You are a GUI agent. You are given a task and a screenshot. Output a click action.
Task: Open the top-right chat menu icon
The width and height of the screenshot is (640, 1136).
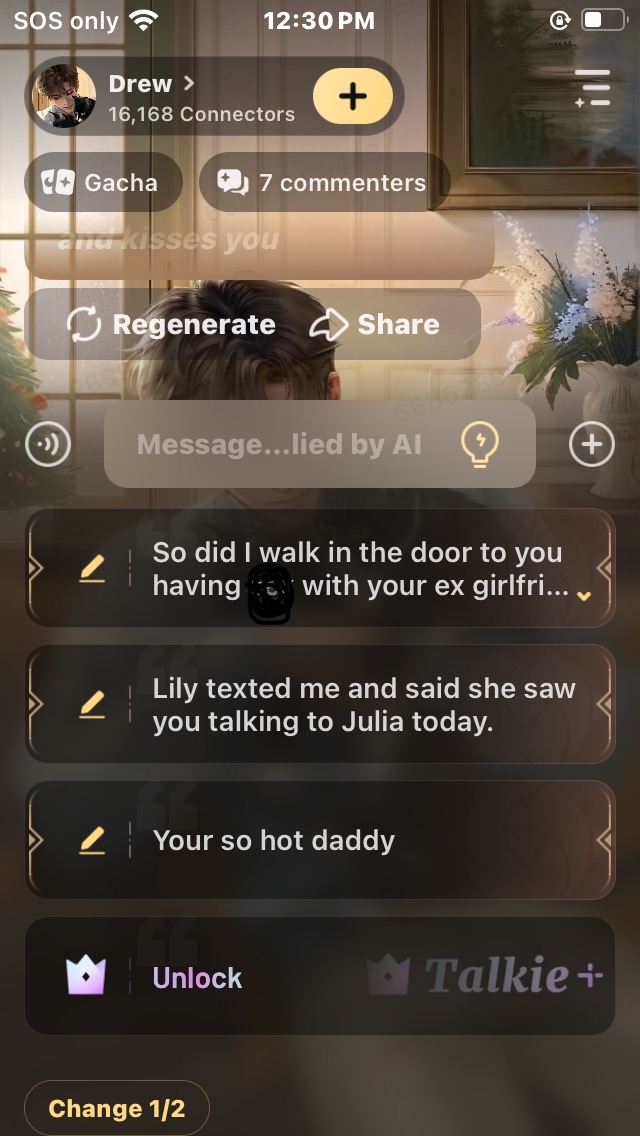point(593,88)
